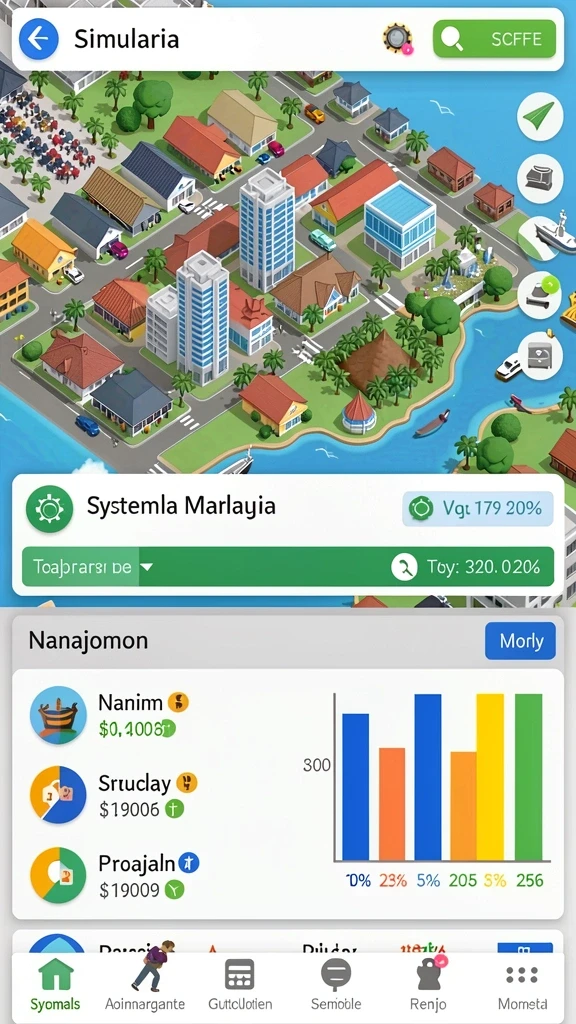Tap the green SCFFE search button
Viewport: 576px width, 1024px height.
[x=494, y=39]
